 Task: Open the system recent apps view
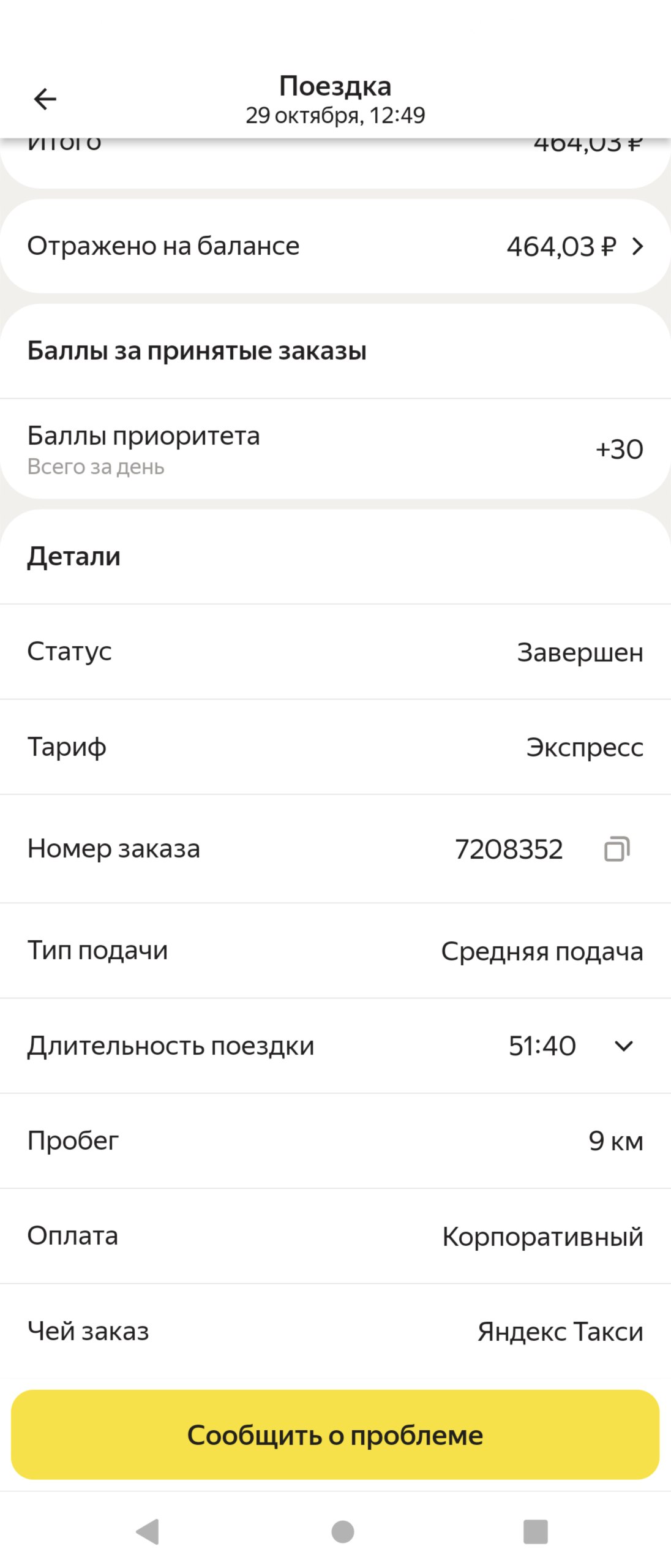(x=535, y=1532)
